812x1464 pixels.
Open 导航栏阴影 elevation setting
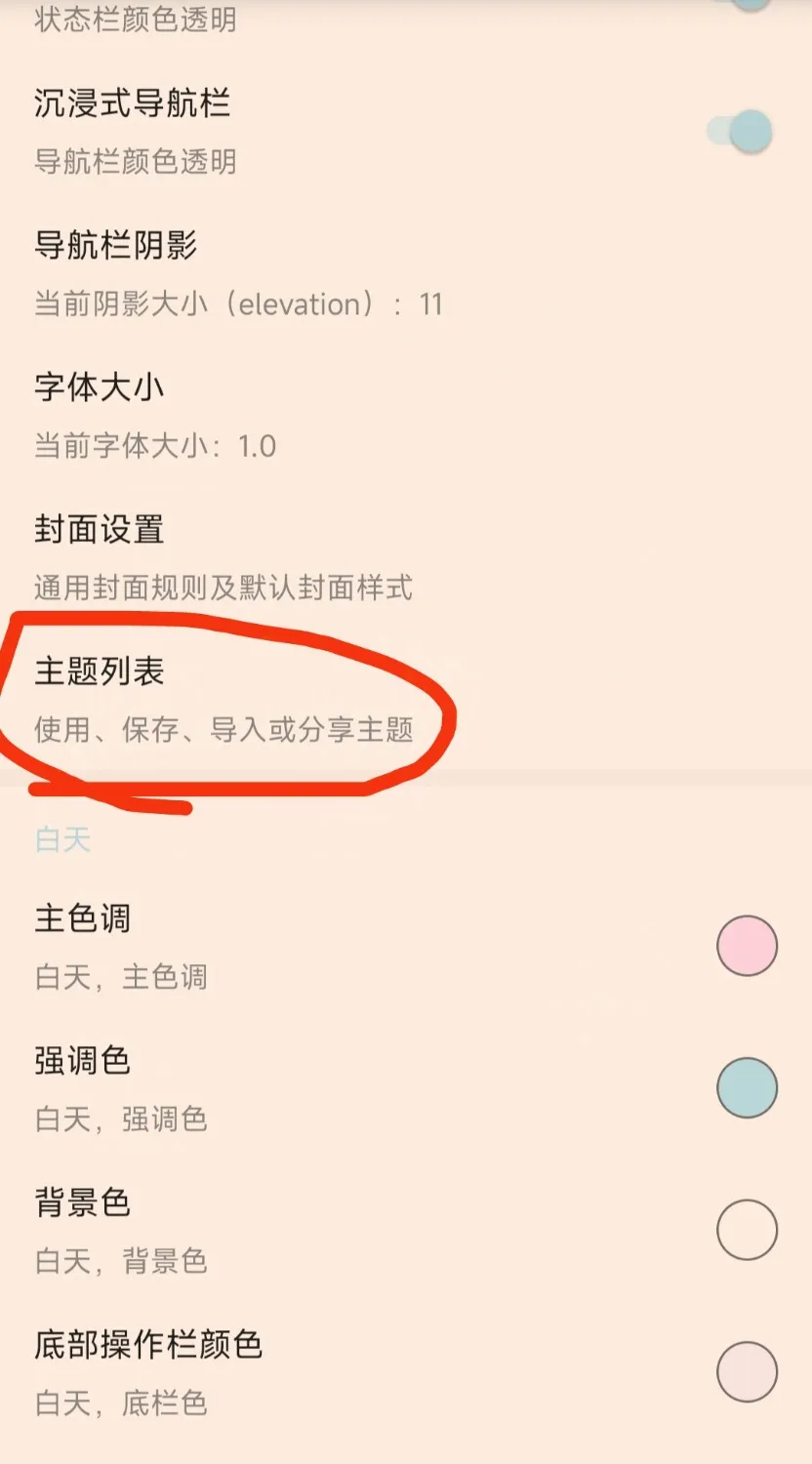238,274
